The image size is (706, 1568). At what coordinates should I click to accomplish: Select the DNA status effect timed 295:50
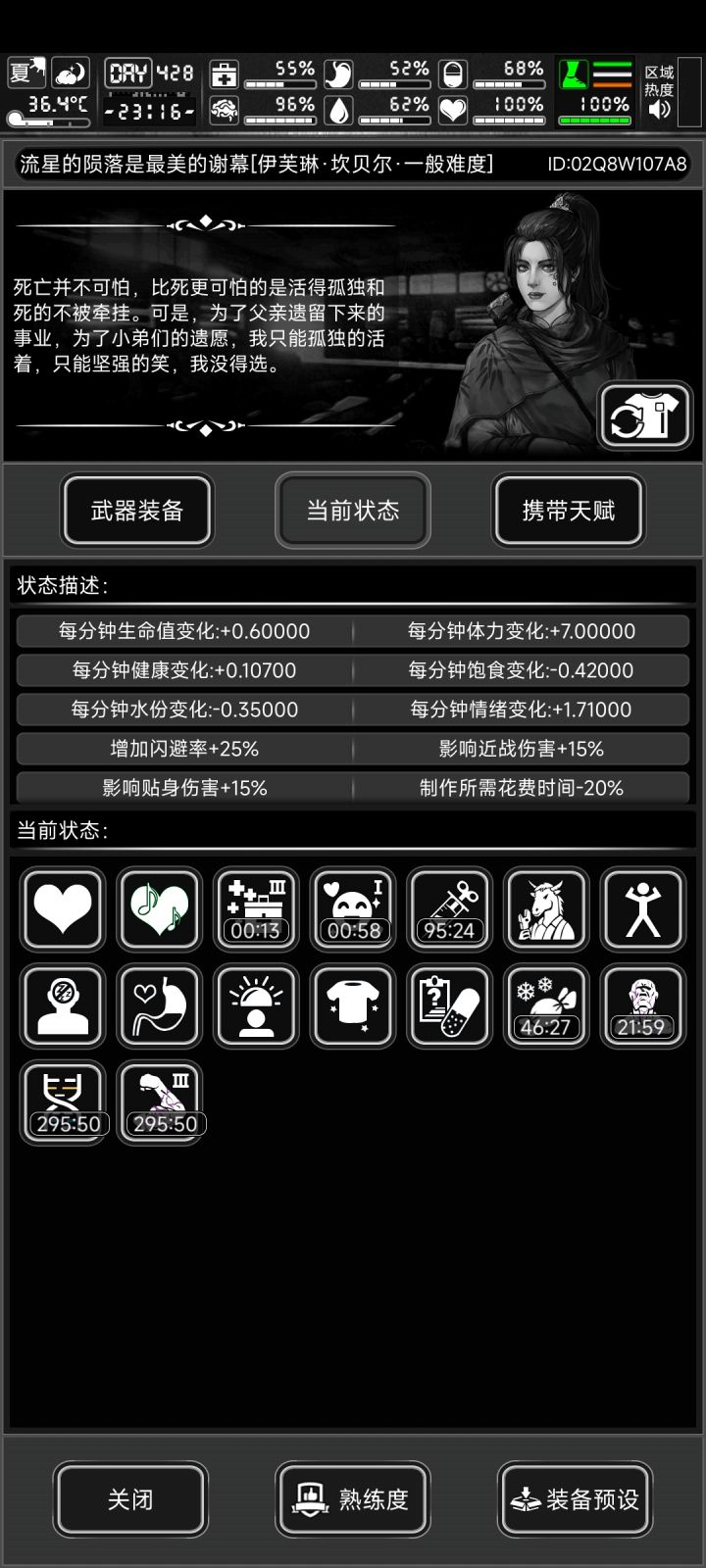click(x=63, y=1102)
